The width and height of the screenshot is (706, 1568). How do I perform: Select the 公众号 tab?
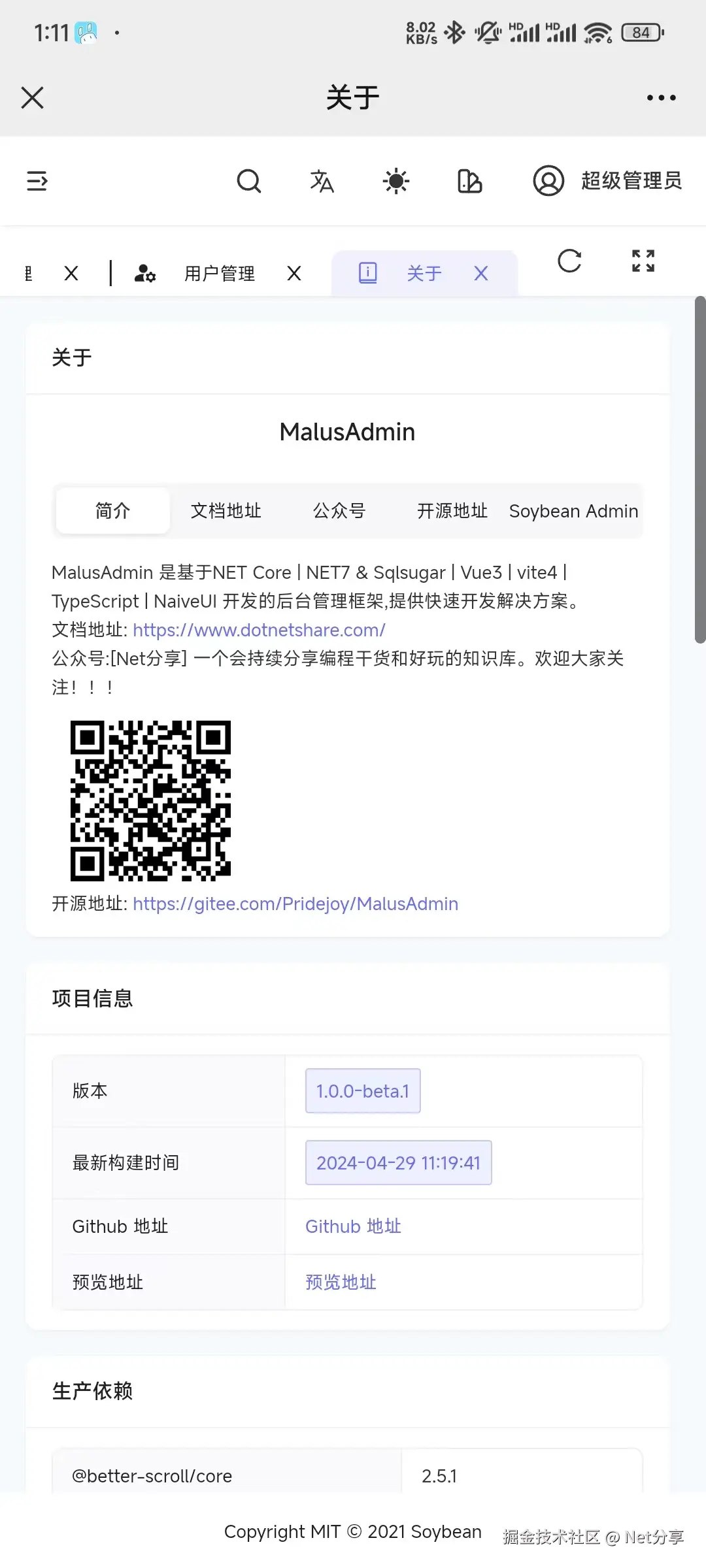point(339,511)
